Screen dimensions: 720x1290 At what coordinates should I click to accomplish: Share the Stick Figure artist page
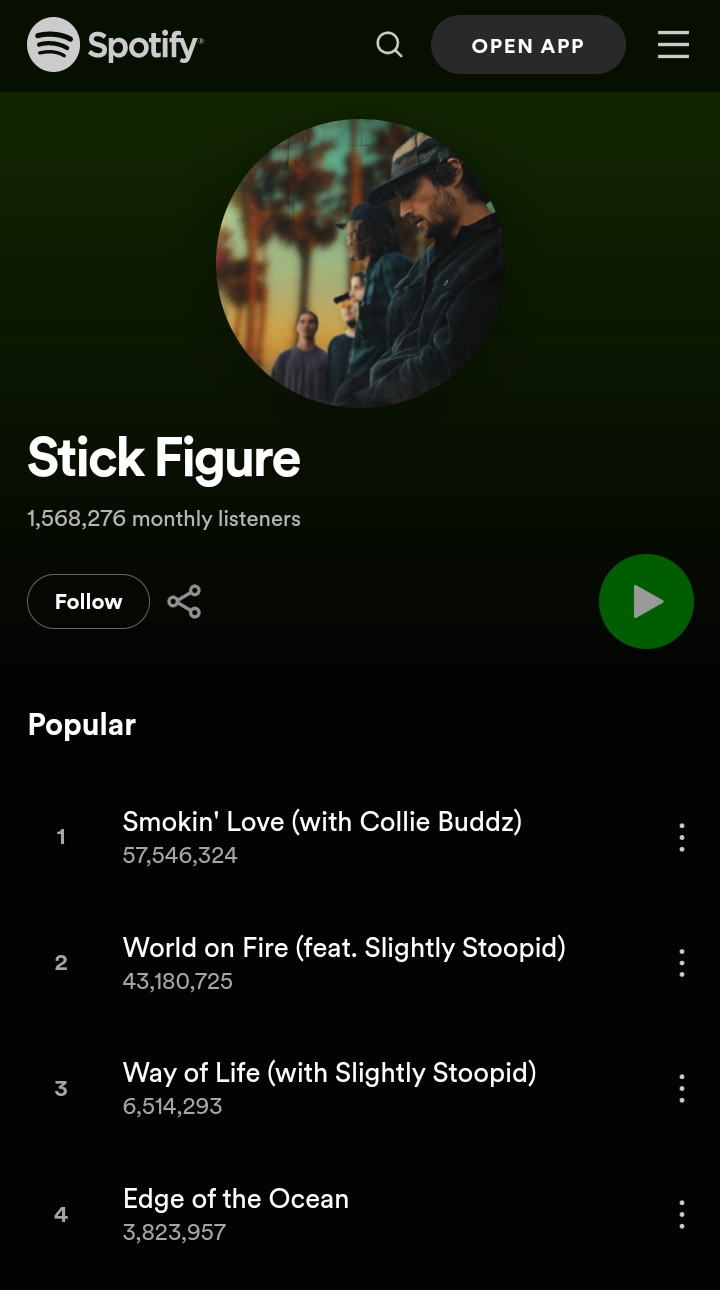point(184,601)
